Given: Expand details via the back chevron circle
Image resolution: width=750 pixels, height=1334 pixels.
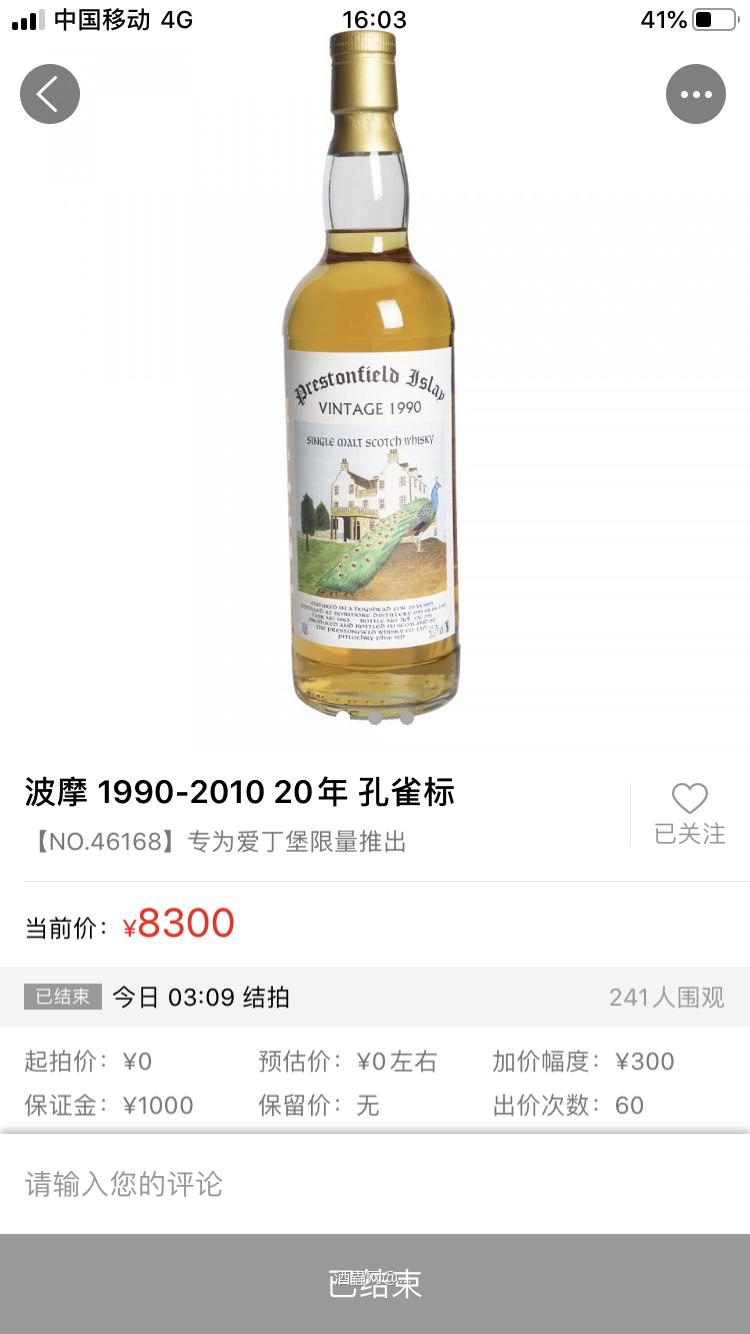Looking at the screenshot, I should (49, 94).
